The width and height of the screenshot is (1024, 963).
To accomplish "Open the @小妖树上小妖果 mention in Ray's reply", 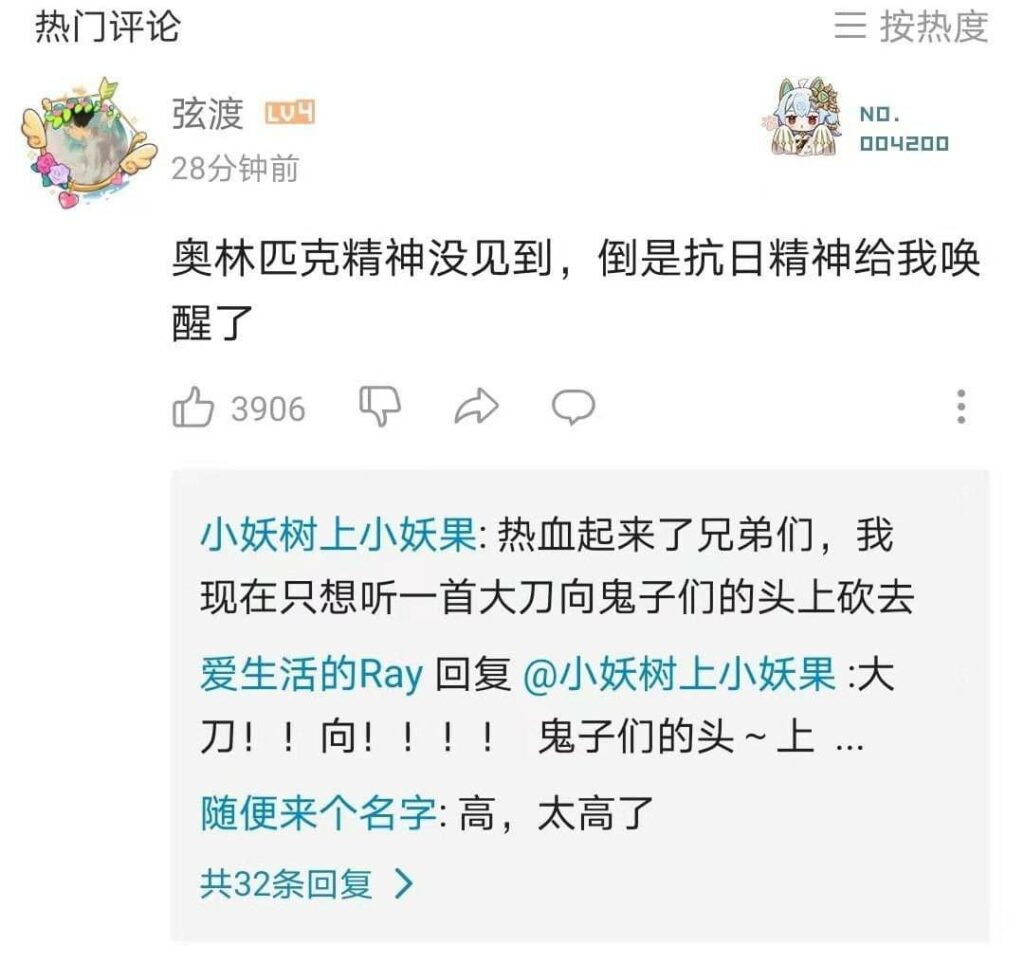I will tap(679, 676).
